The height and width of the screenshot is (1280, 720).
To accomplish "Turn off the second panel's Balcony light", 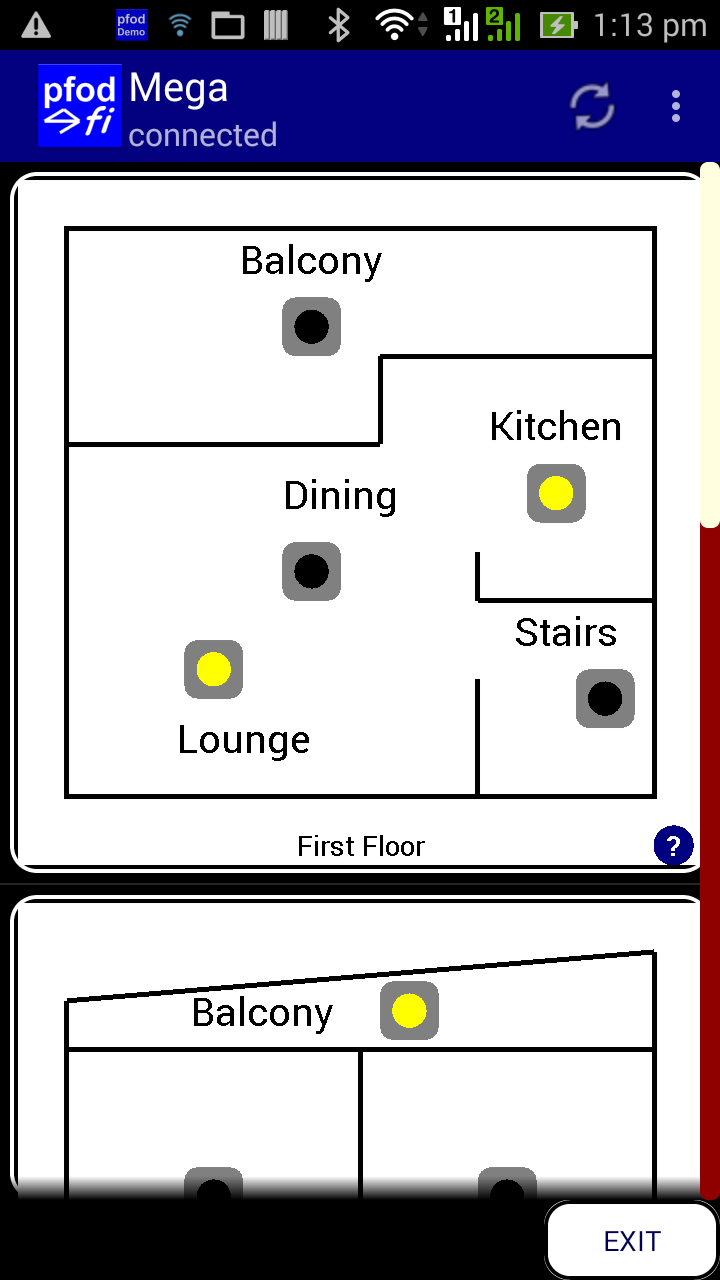I will pos(409,1011).
